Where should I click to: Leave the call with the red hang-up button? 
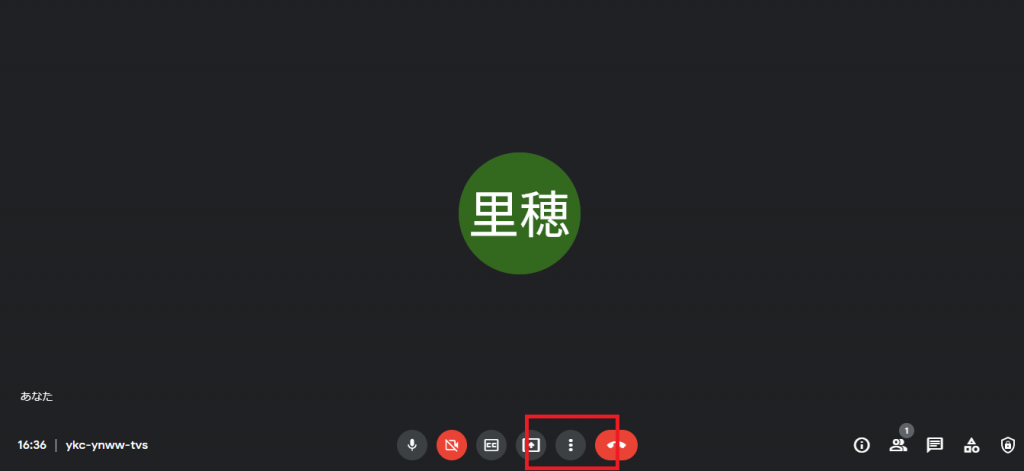tap(616, 444)
